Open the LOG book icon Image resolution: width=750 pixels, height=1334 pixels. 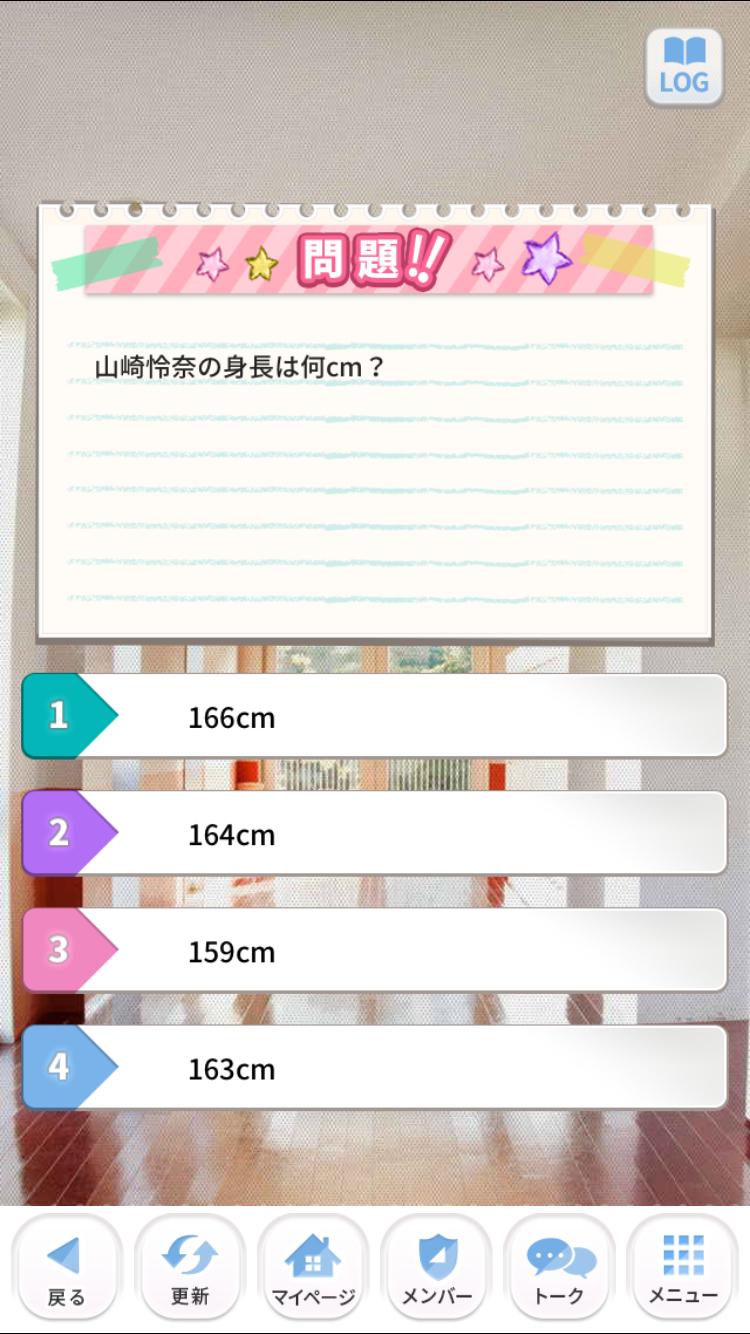pyautogui.click(x=684, y=66)
